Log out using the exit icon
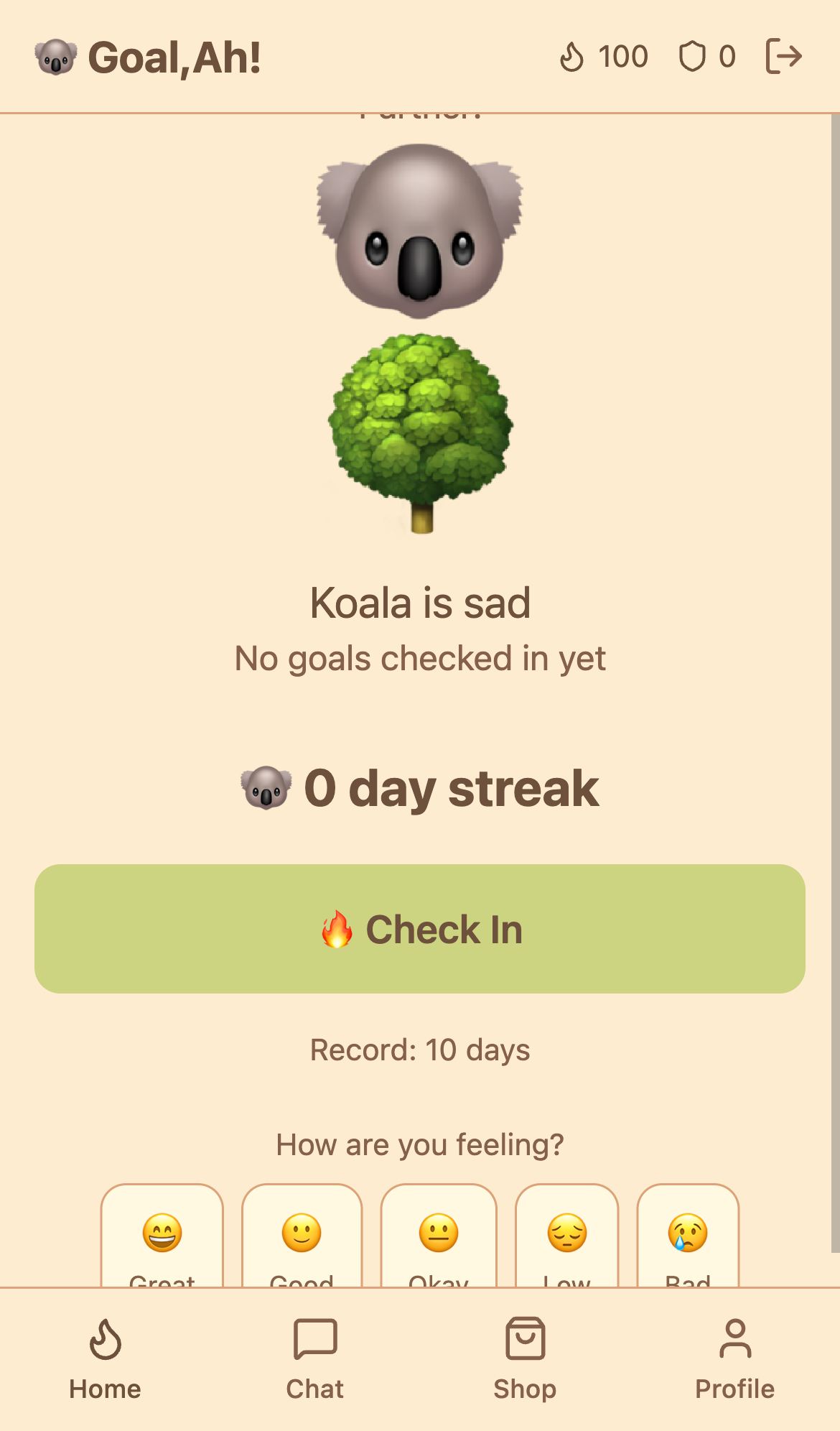The image size is (840, 1431). coord(783,57)
